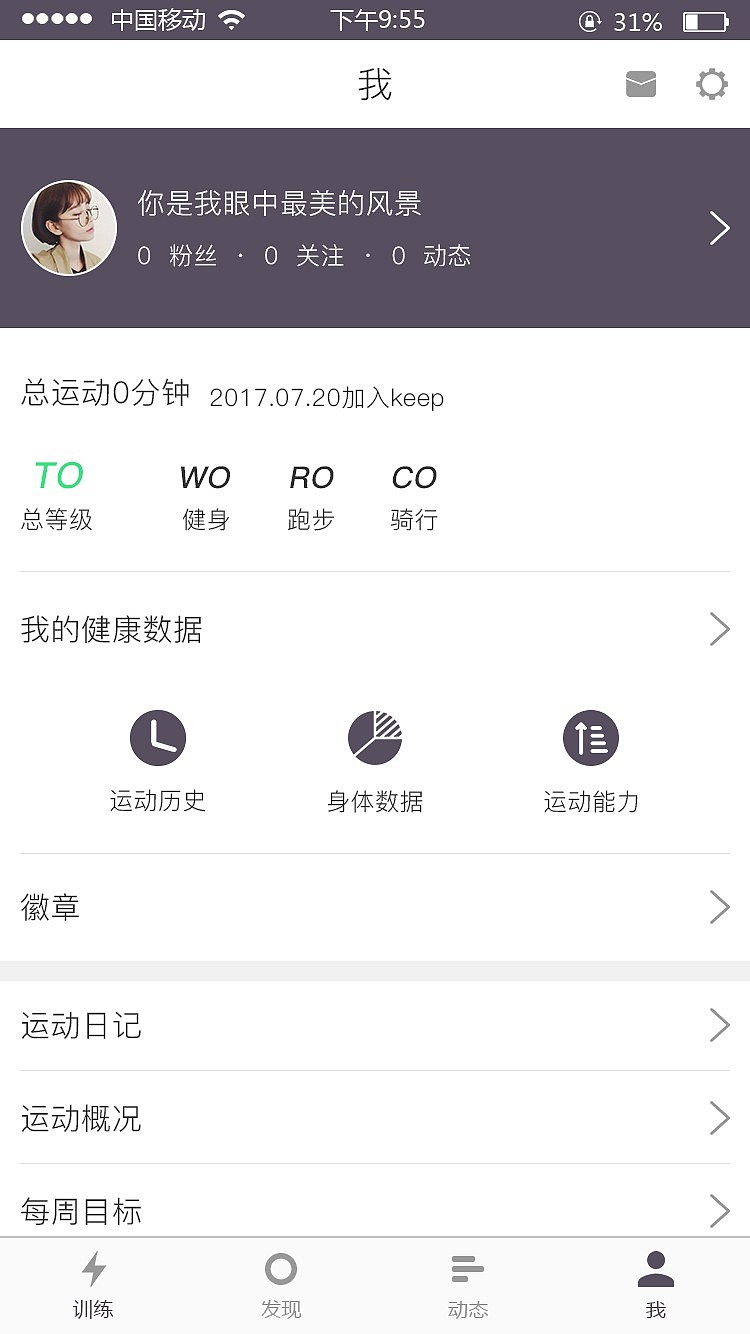The height and width of the screenshot is (1334, 750).
Task: Expand profile details via the right arrow
Action: pos(718,228)
